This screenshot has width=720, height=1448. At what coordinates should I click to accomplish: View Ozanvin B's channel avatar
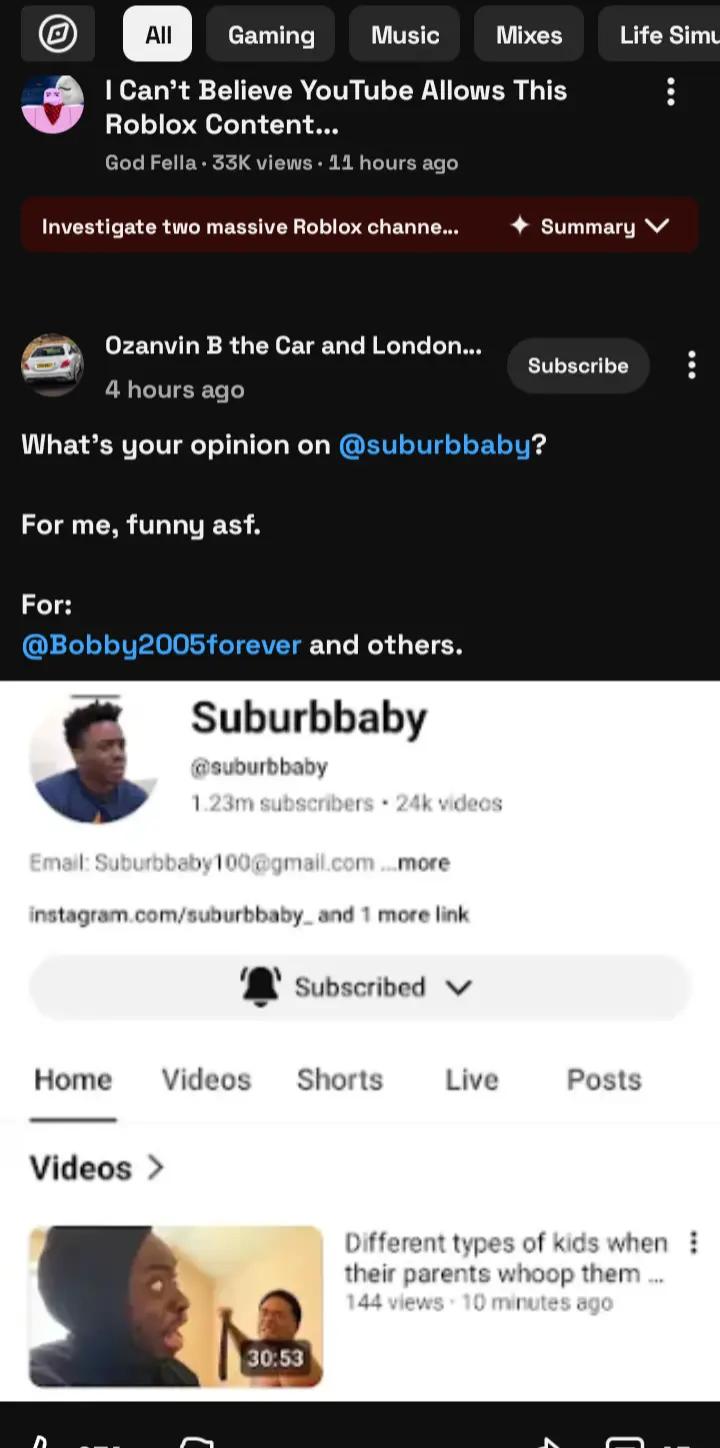pyautogui.click(x=52, y=365)
